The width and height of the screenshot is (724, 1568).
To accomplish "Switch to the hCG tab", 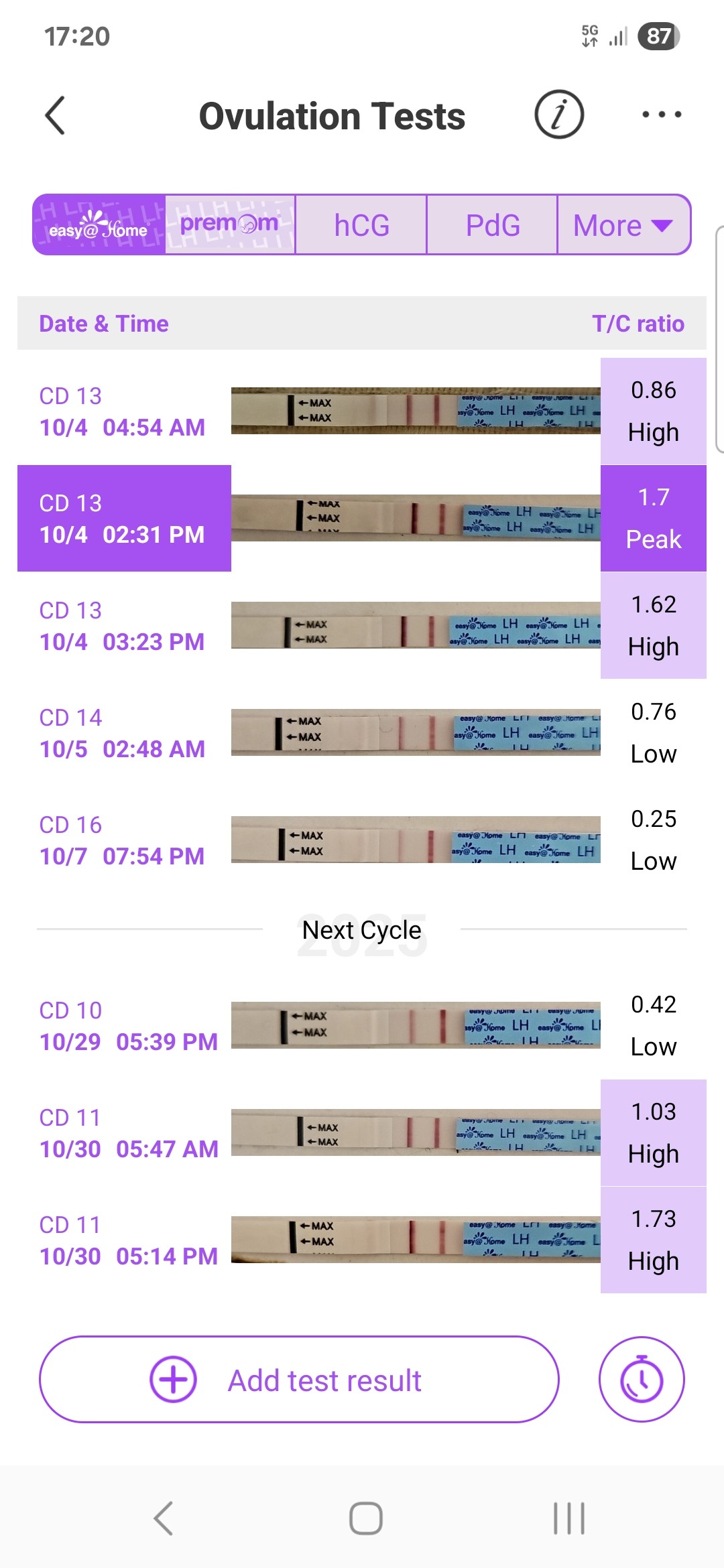I will pyautogui.click(x=361, y=225).
